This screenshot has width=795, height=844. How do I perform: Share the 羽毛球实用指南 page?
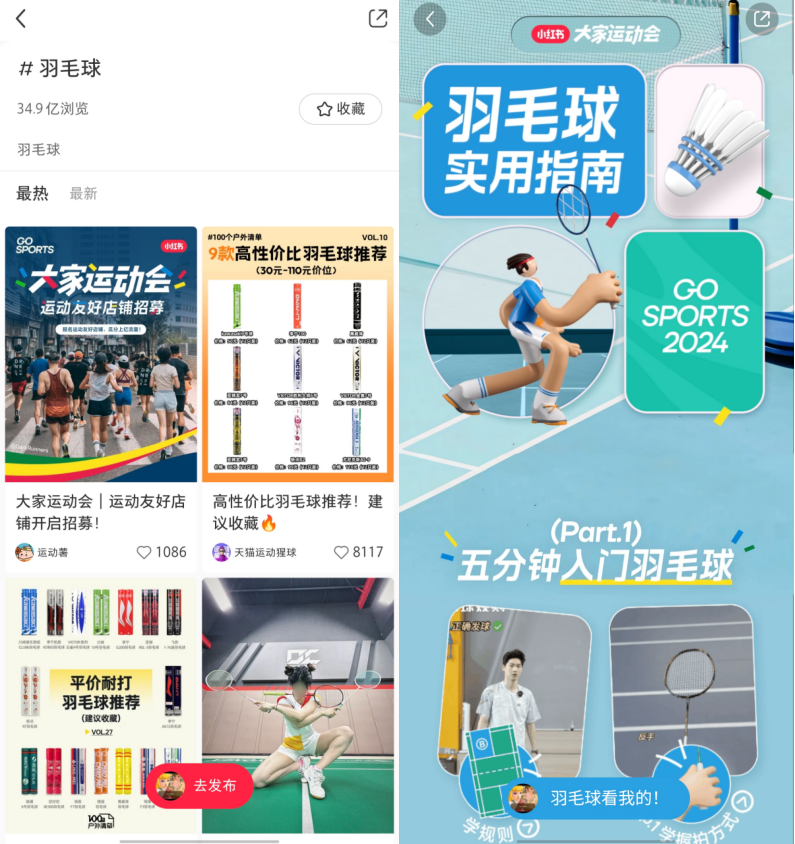click(x=762, y=19)
